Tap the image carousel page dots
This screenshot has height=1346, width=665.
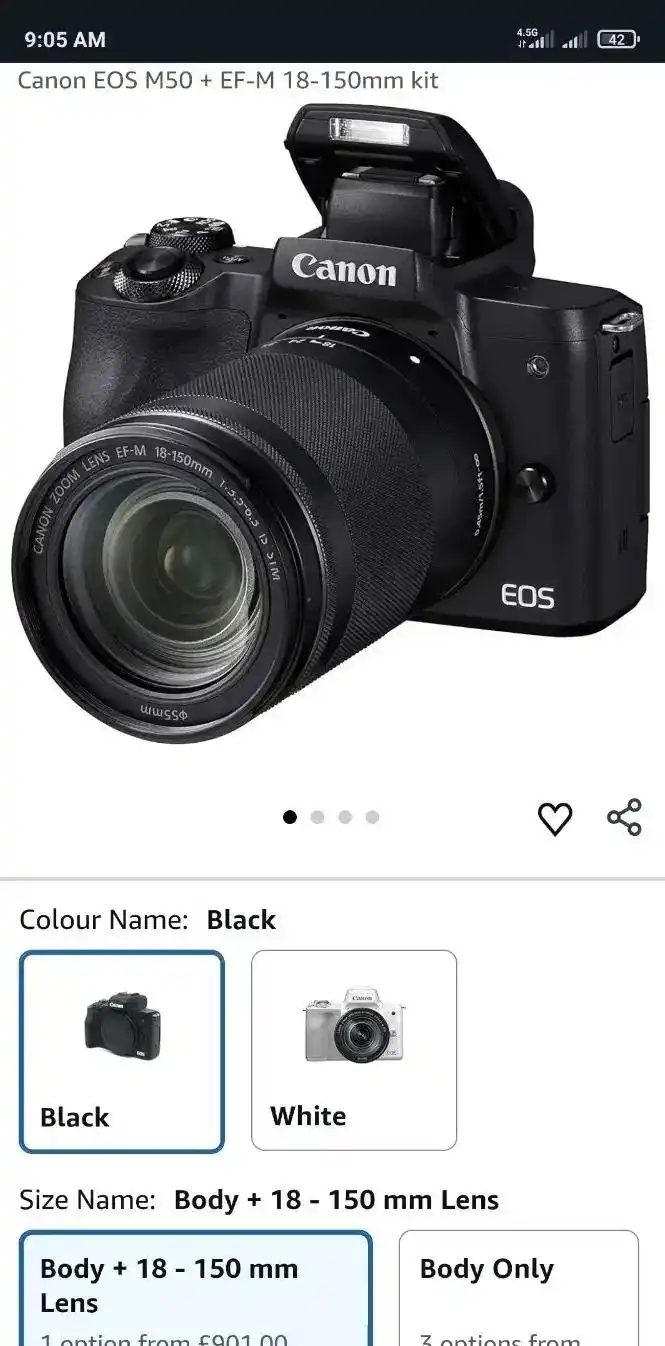coord(331,817)
